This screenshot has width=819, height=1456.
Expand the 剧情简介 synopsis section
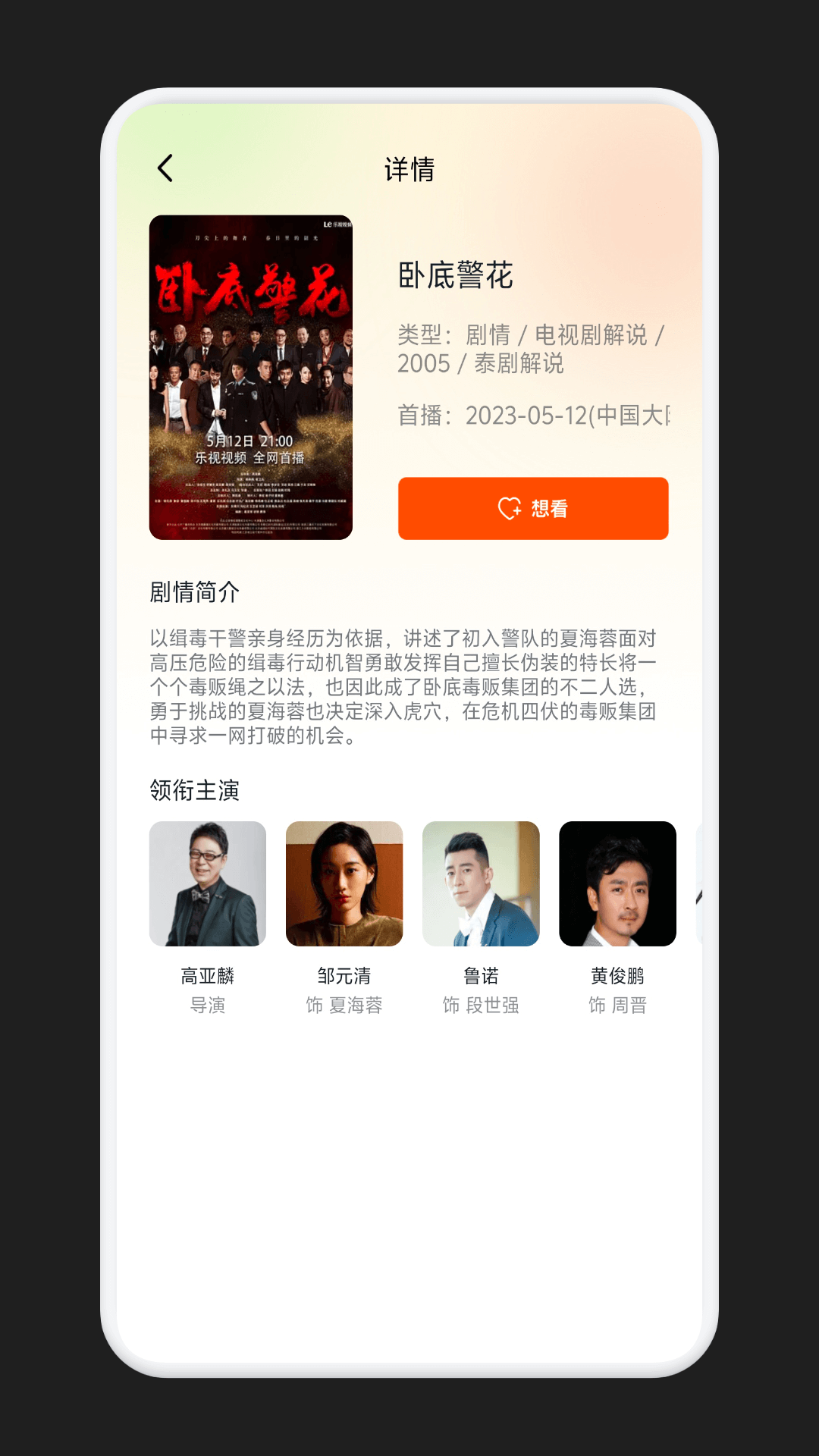tap(193, 594)
